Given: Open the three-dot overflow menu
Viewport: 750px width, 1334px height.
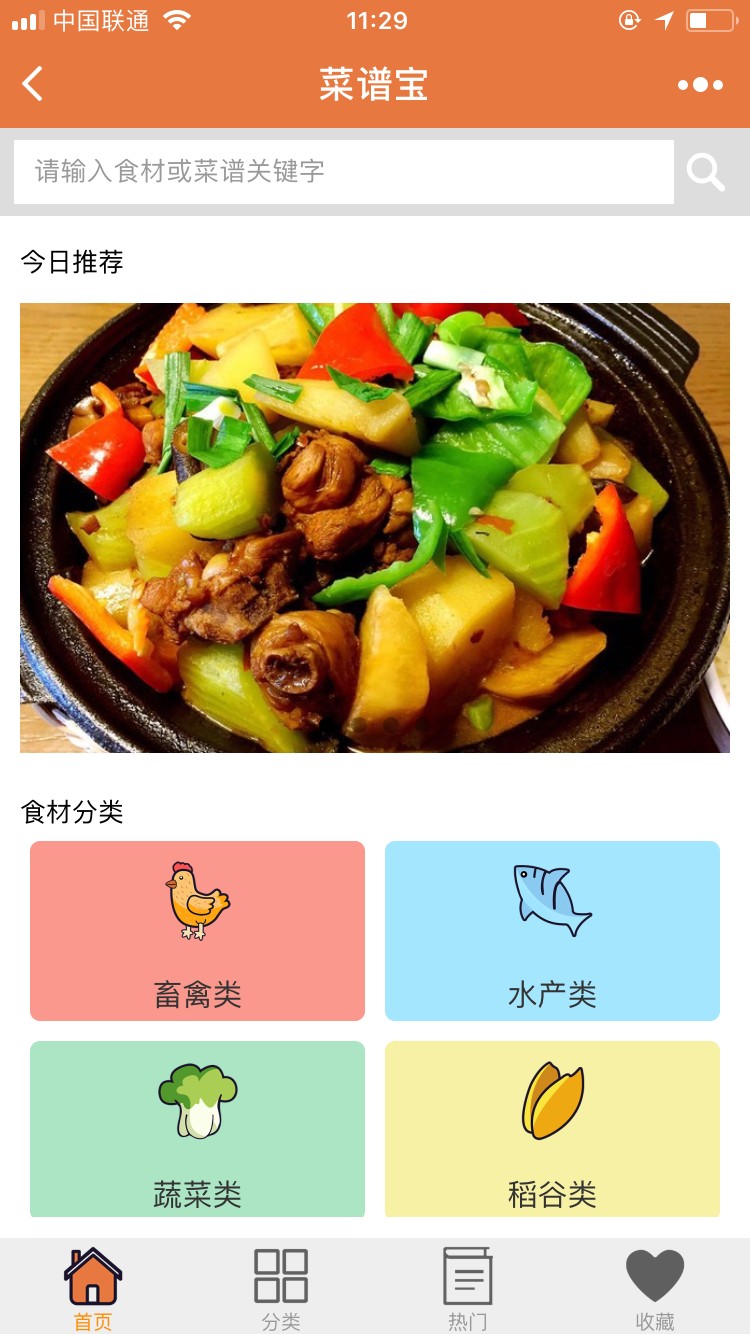Looking at the screenshot, I should [x=700, y=85].
